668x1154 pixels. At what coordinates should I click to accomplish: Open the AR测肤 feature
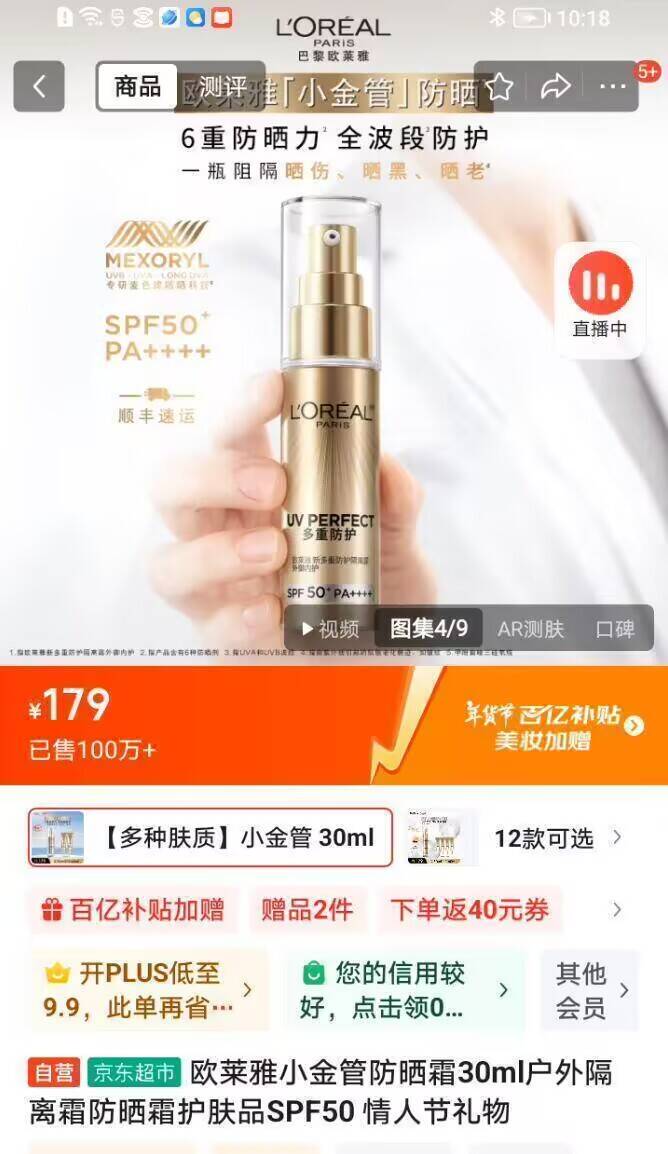tap(530, 629)
